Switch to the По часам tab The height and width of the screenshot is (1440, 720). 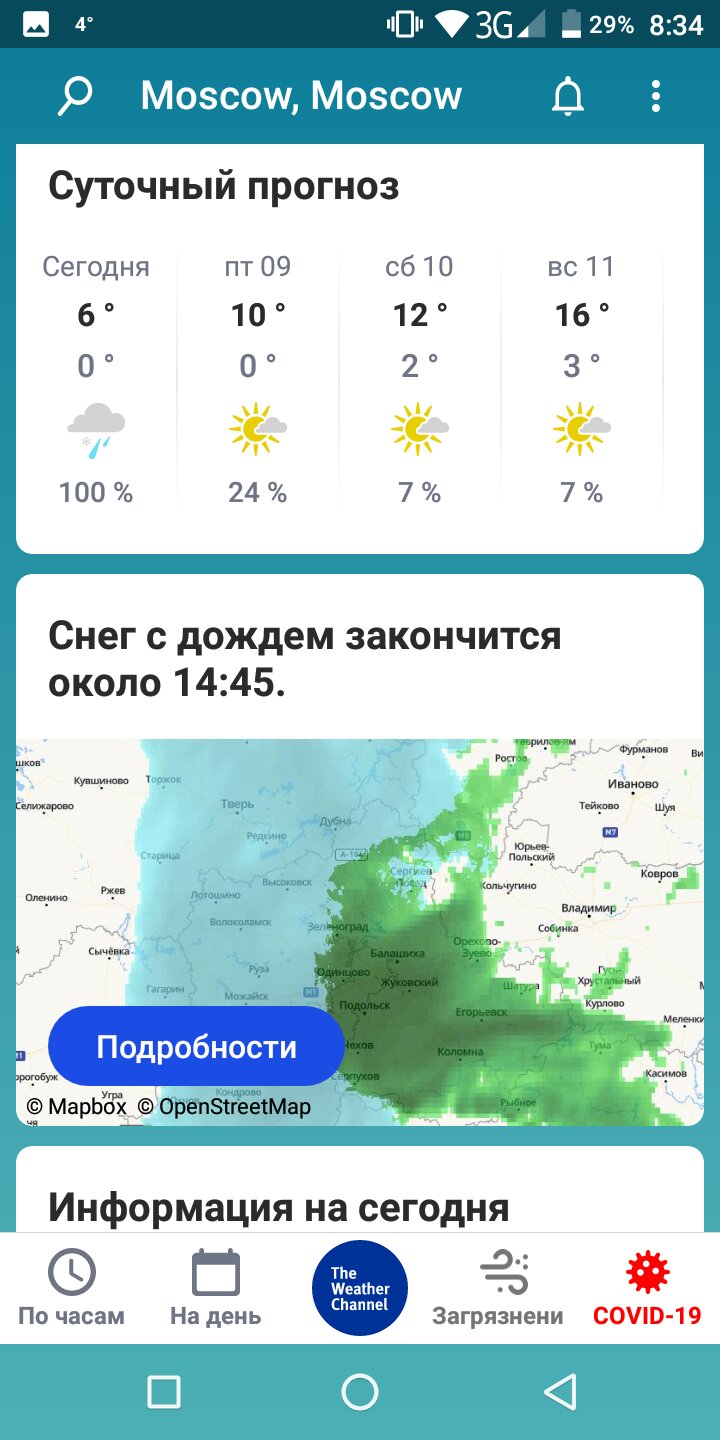coord(72,1288)
